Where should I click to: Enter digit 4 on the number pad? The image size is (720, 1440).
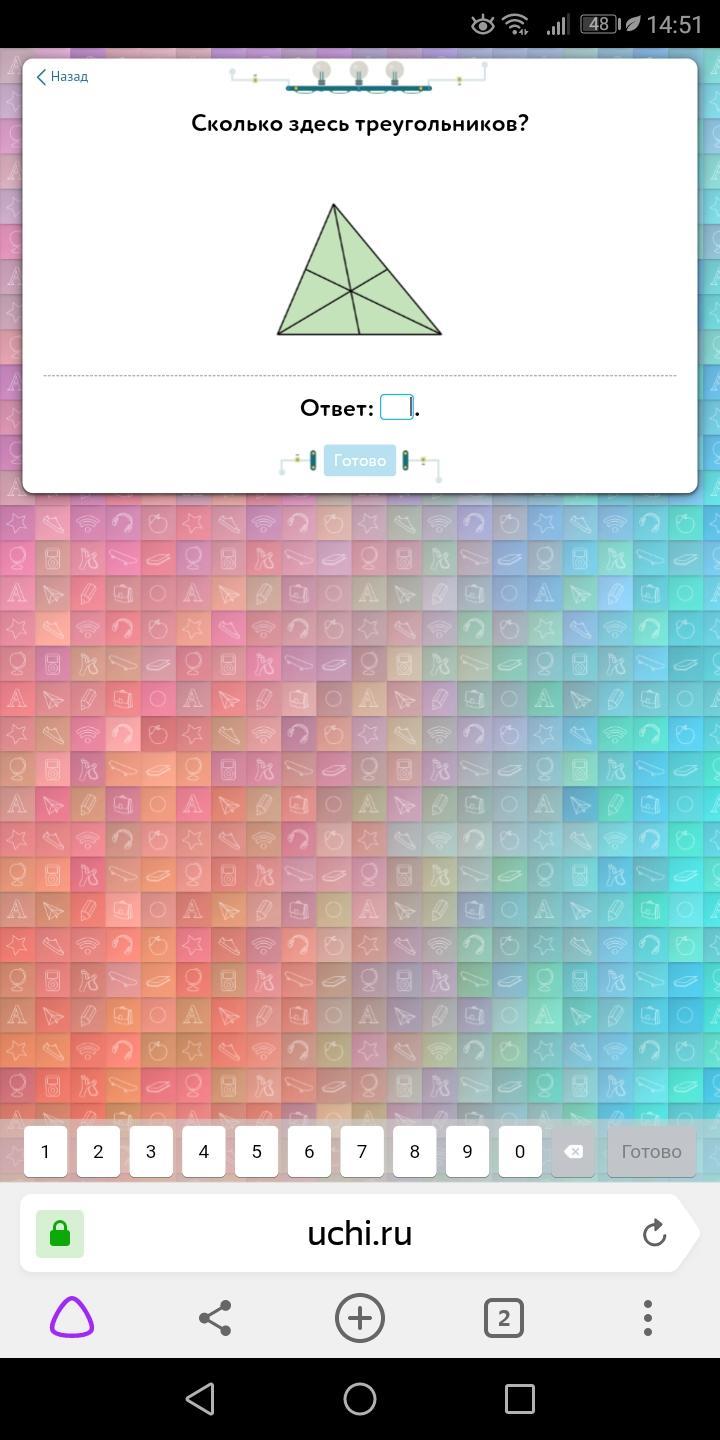tap(204, 1151)
